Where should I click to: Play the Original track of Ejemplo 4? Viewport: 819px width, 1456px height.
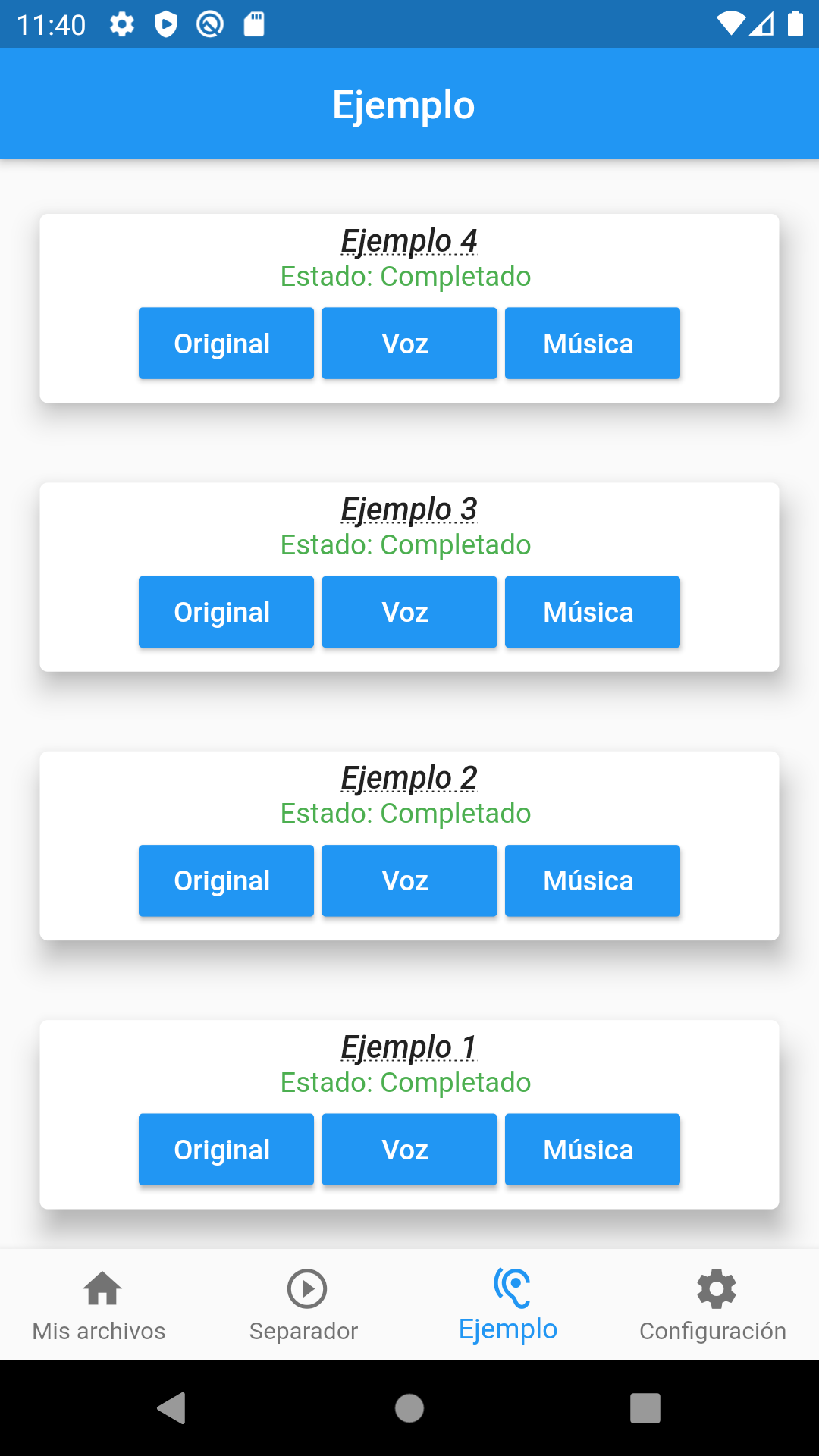tap(225, 344)
